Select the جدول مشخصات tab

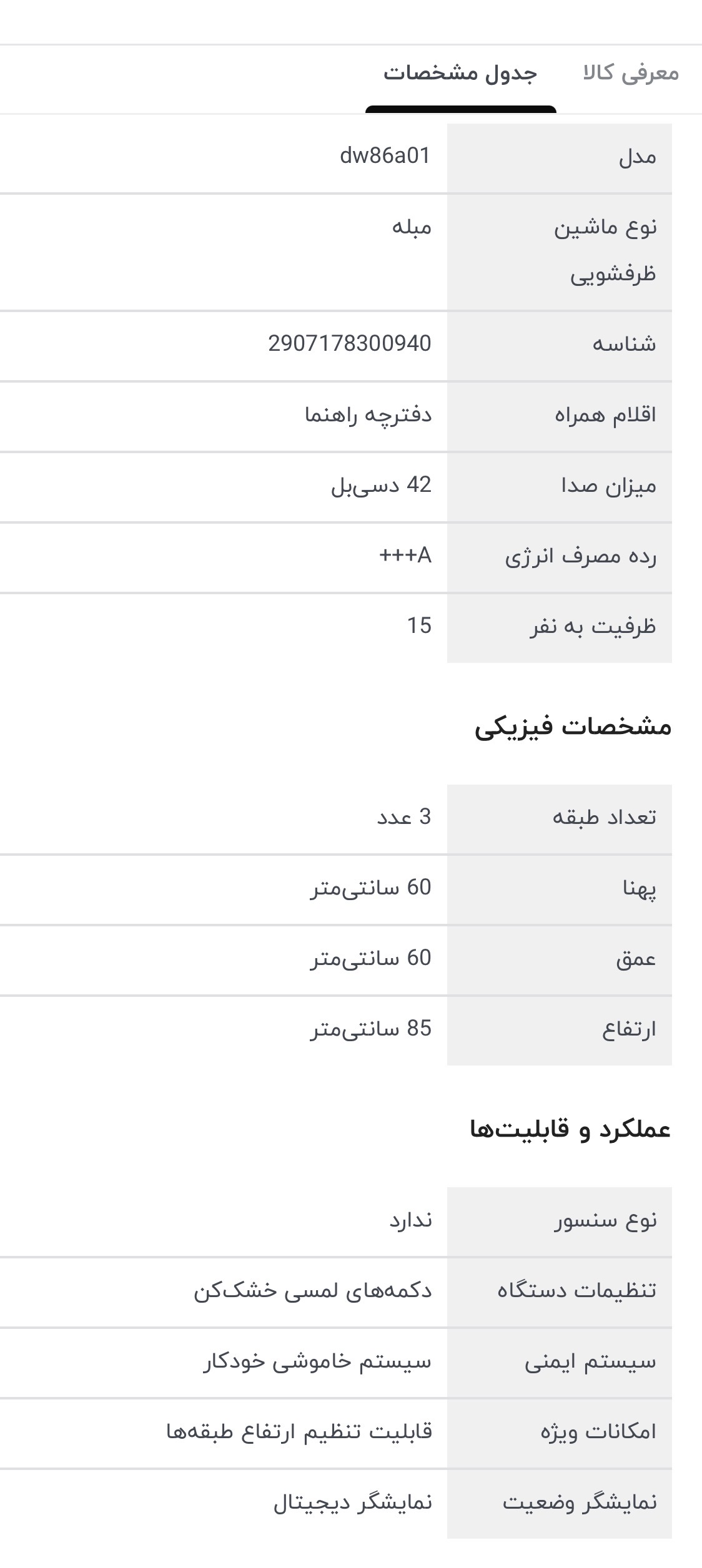[460, 73]
